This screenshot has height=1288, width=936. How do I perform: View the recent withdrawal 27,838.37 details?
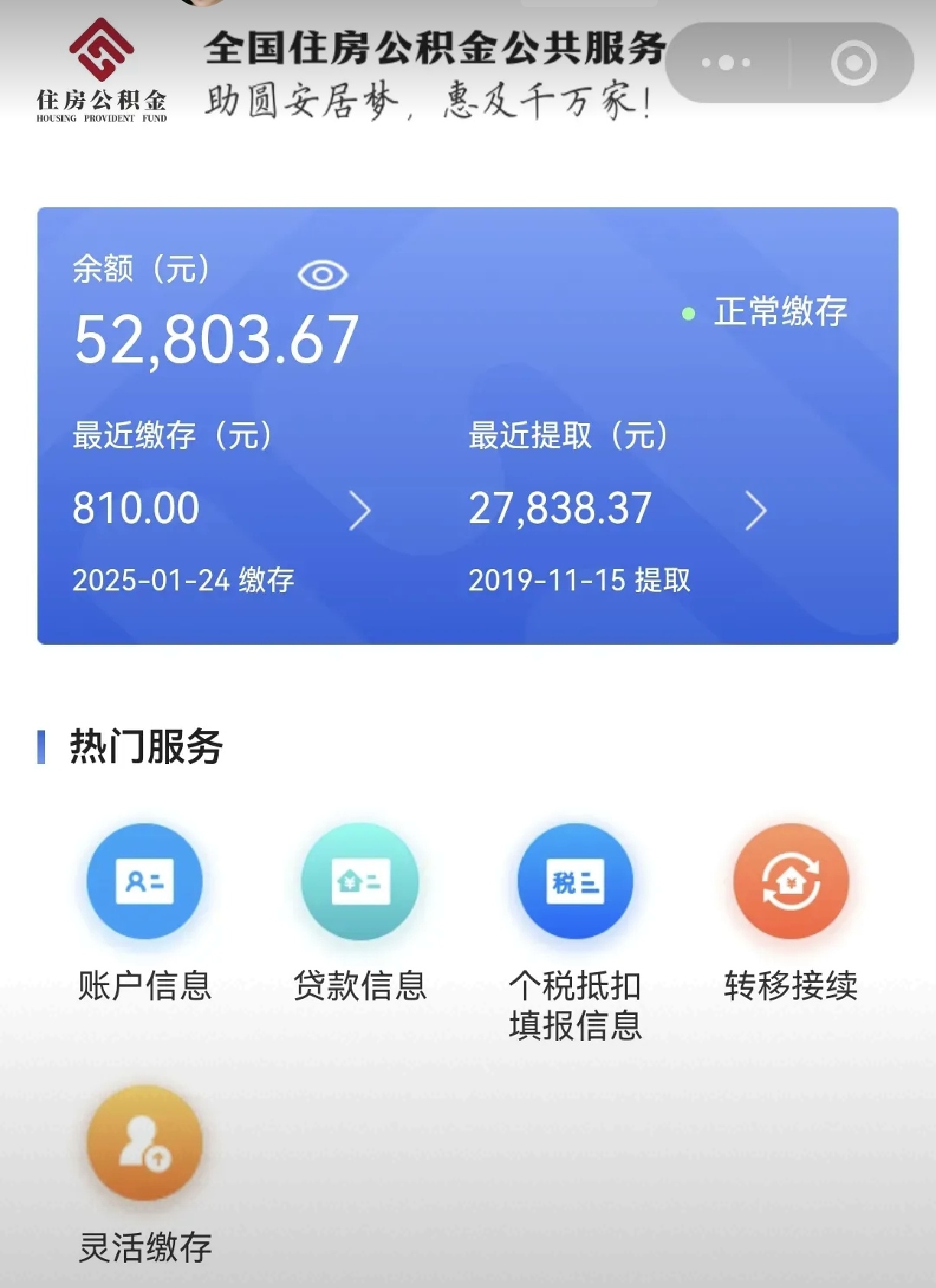click(756, 510)
